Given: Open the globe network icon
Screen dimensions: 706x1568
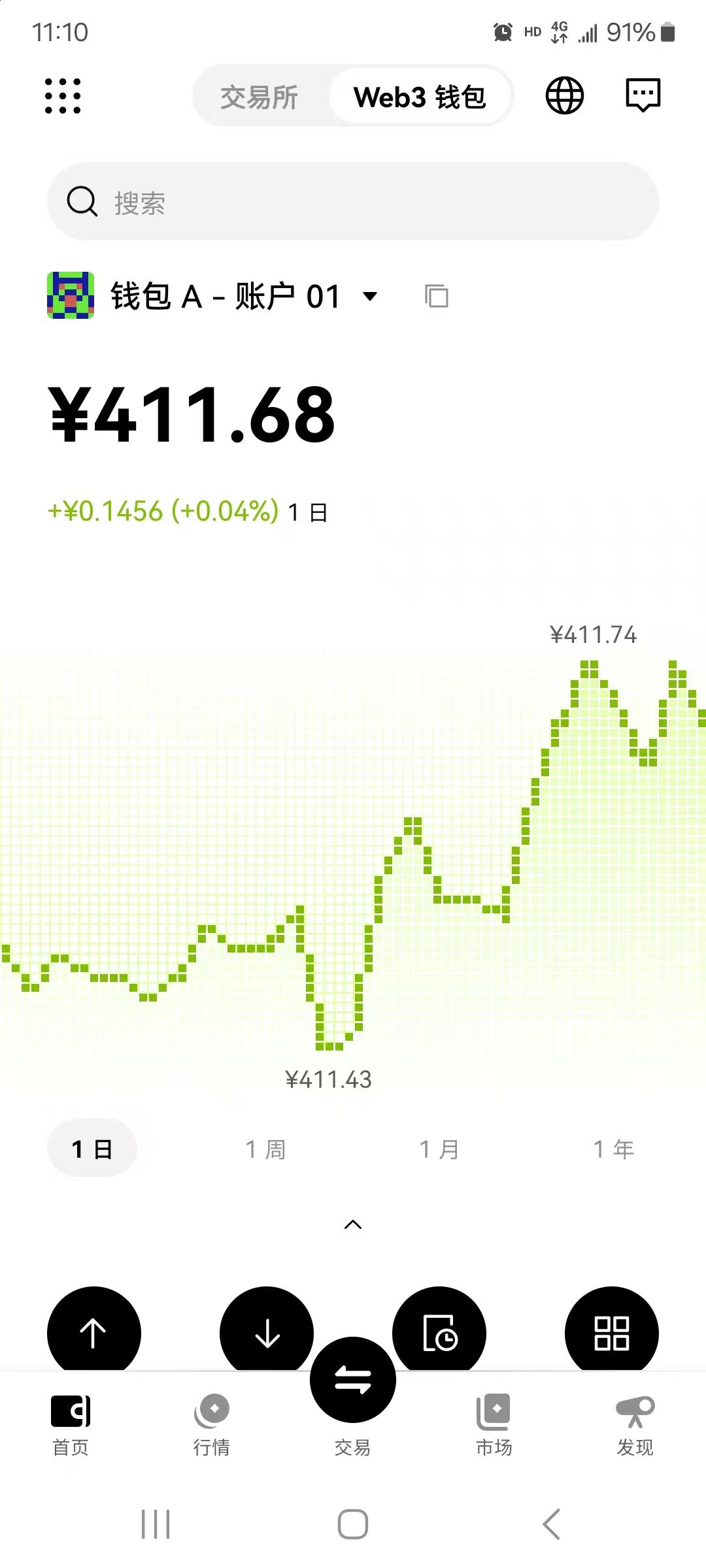Looking at the screenshot, I should (x=564, y=95).
